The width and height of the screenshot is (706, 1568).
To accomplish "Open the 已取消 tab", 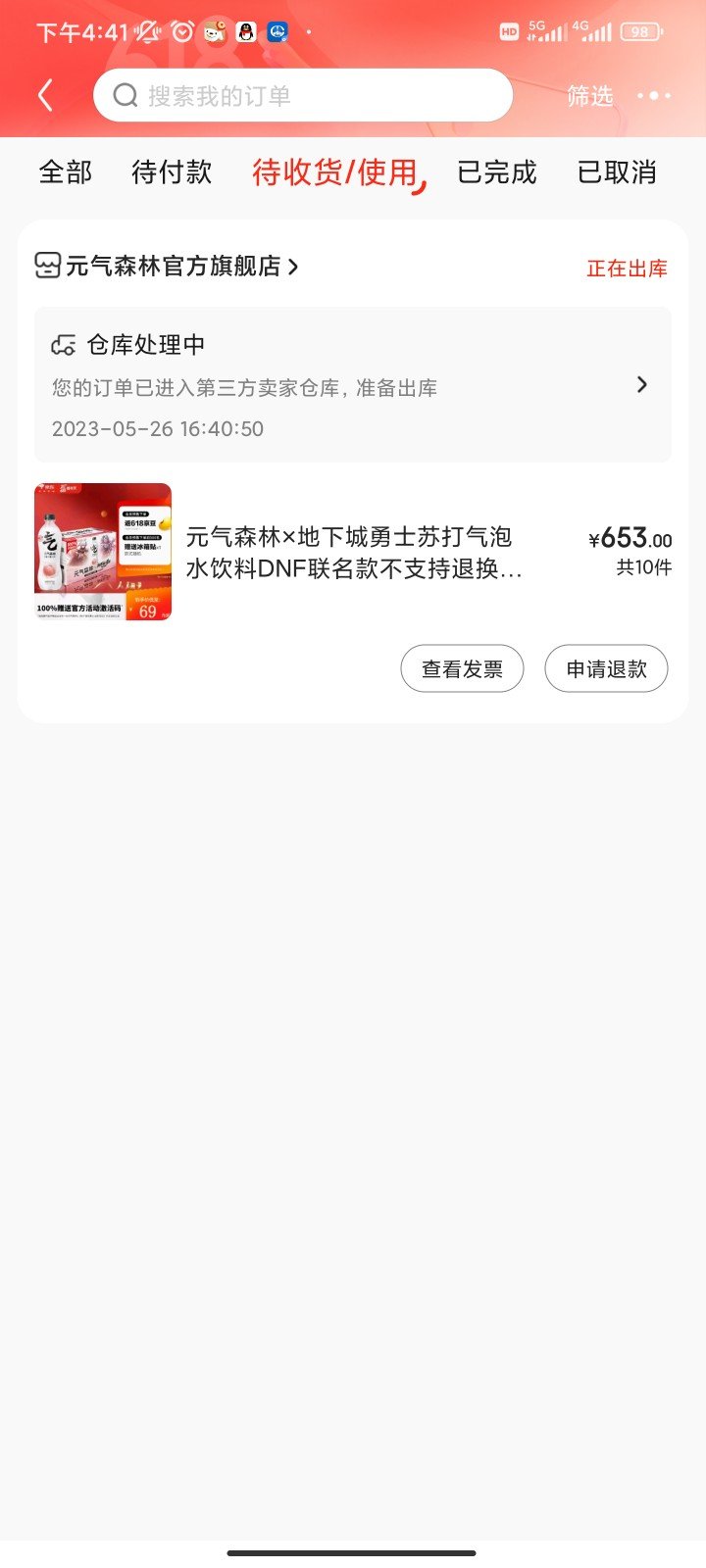I will (x=618, y=172).
